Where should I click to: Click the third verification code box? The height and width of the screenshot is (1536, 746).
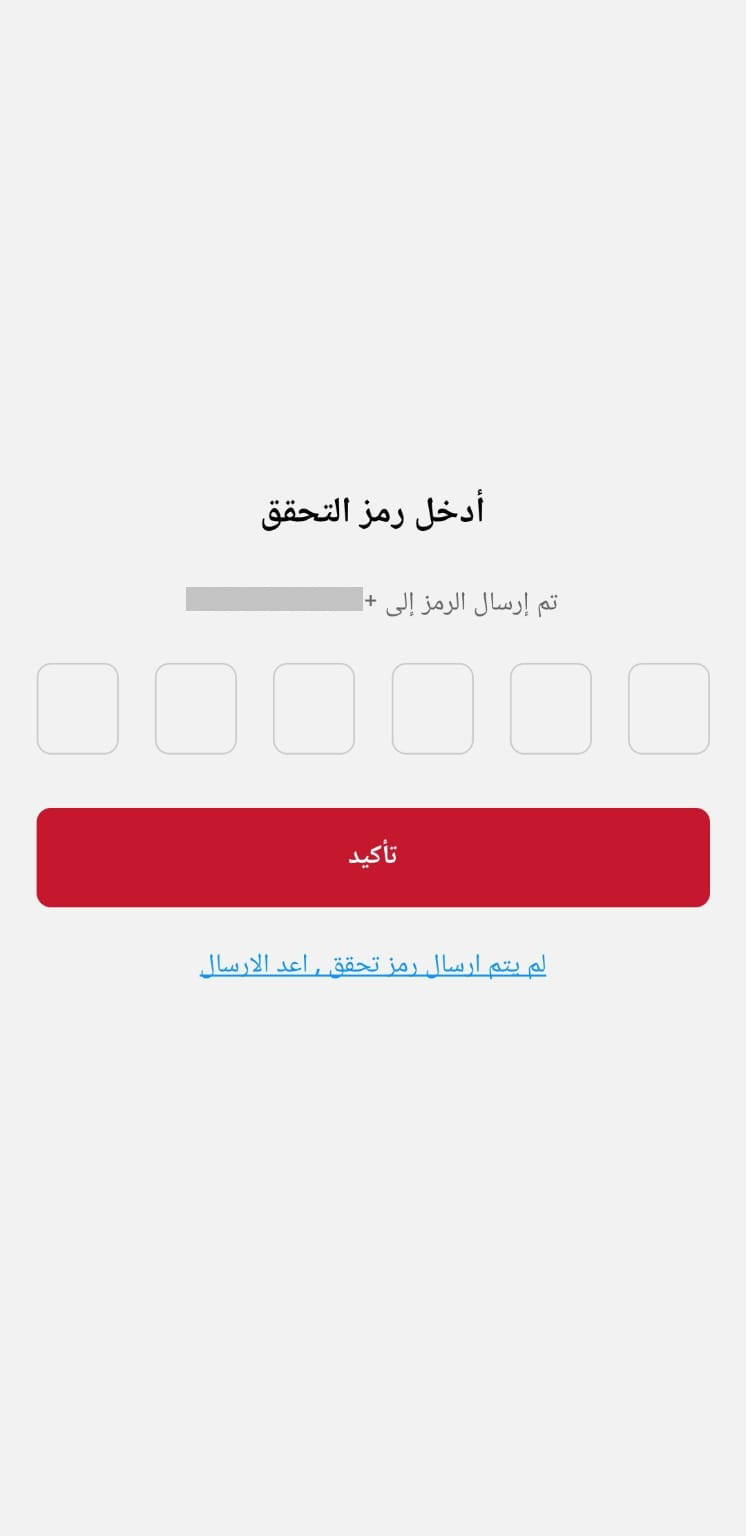tap(314, 708)
